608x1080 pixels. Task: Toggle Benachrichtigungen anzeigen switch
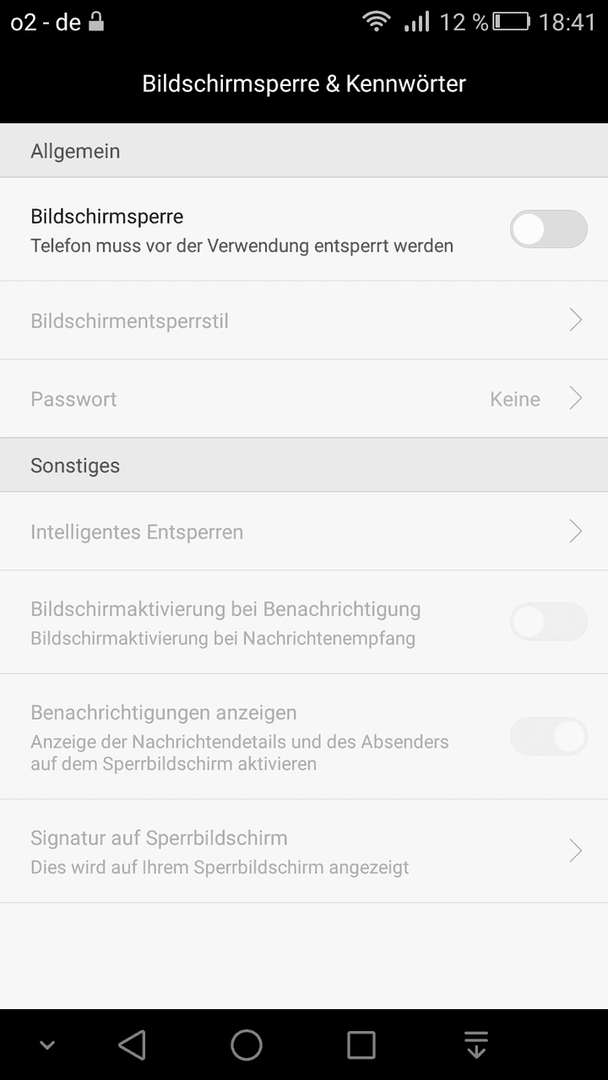548,736
